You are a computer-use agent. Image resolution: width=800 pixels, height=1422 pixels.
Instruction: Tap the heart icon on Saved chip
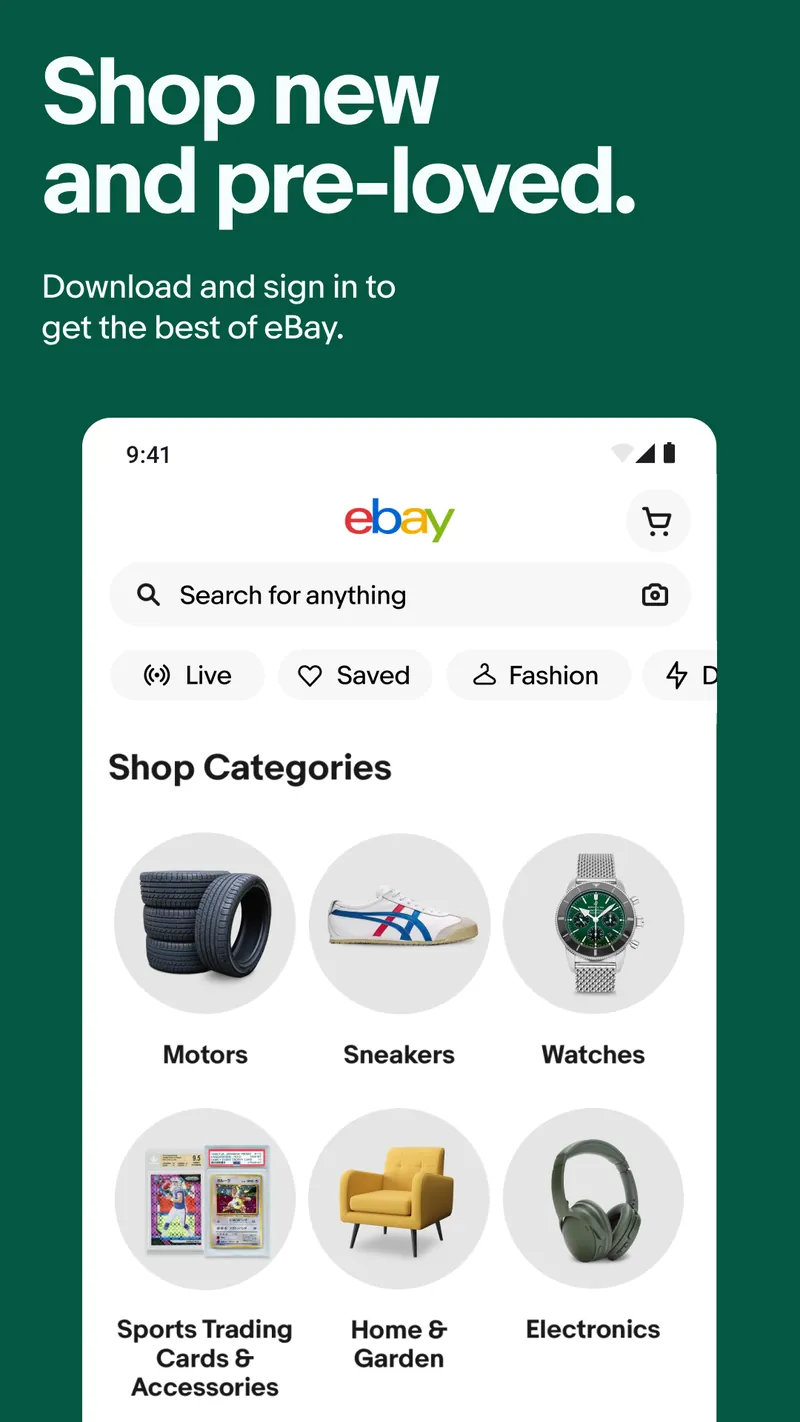pyautogui.click(x=310, y=675)
